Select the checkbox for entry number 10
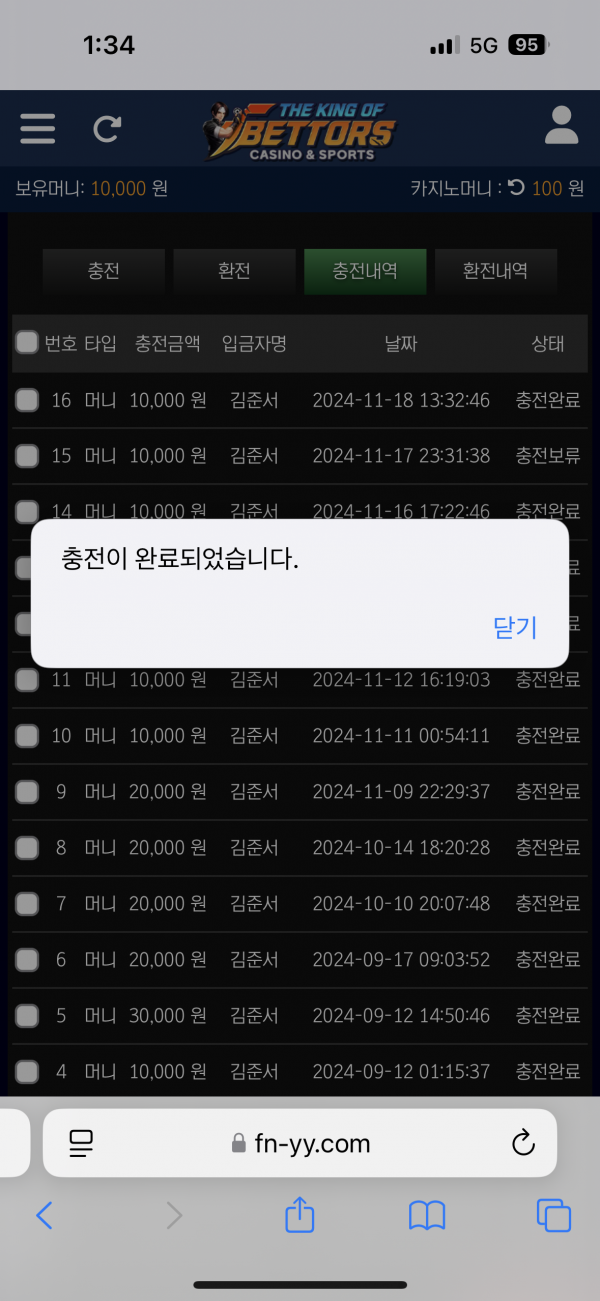This screenshot has height=1301, width=600. pyautogui.click(x=27, y=736)
